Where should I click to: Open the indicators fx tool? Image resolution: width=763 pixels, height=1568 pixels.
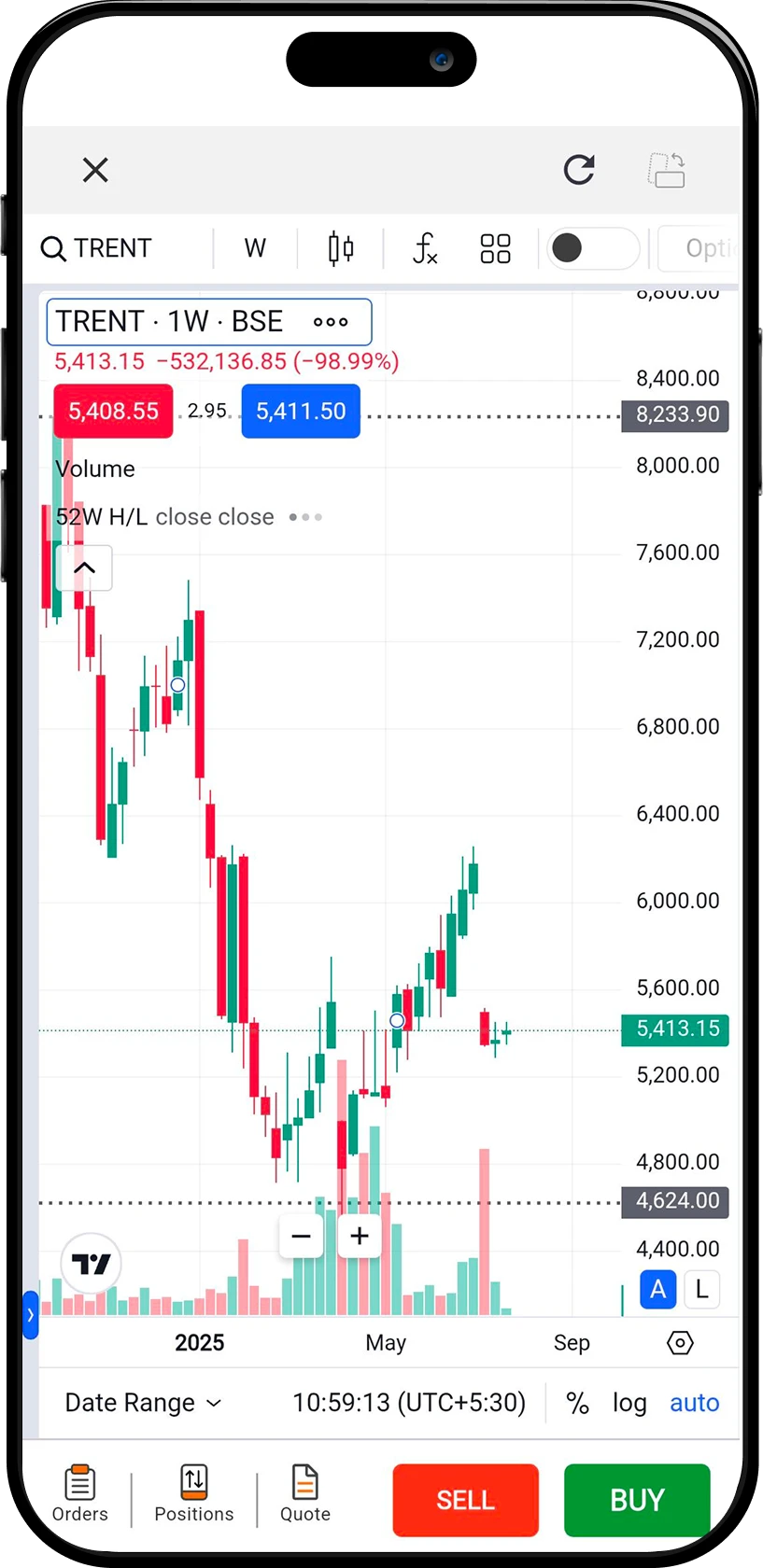[x=423, y=248]
